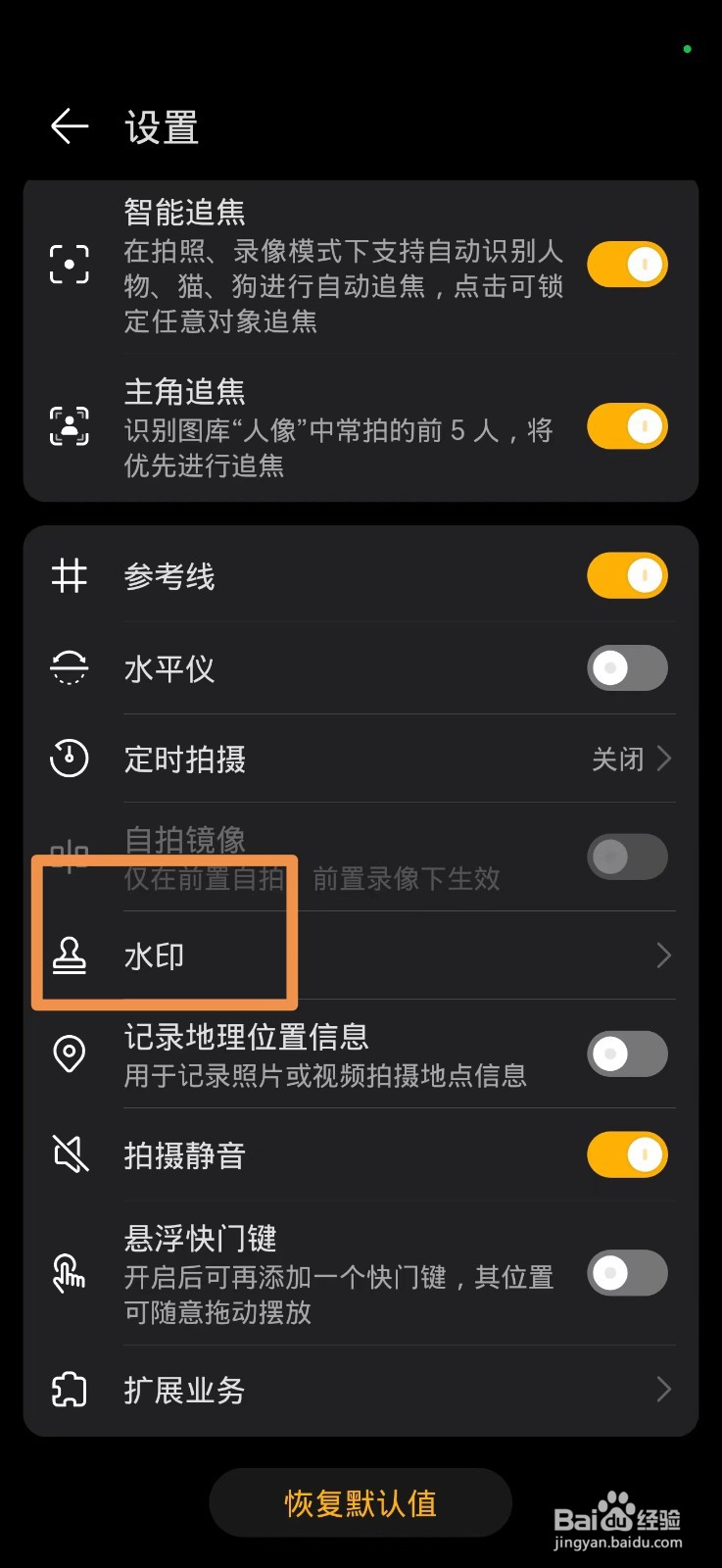The height and width of the screenshot is (1568, 722).
Task: Click the smart tracking focus icon
Action: click(69, 265)
